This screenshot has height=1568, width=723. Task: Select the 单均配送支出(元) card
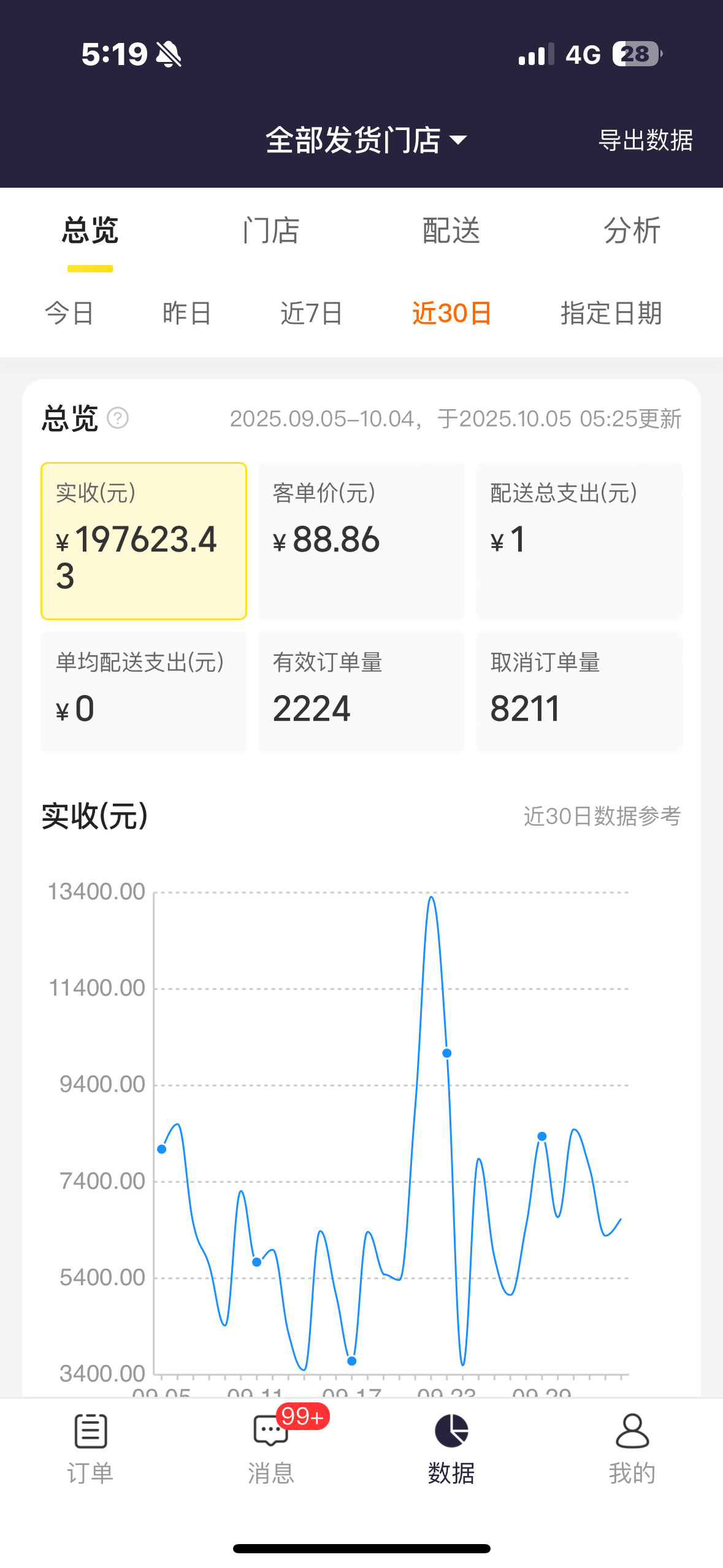(x=143, y=691)
